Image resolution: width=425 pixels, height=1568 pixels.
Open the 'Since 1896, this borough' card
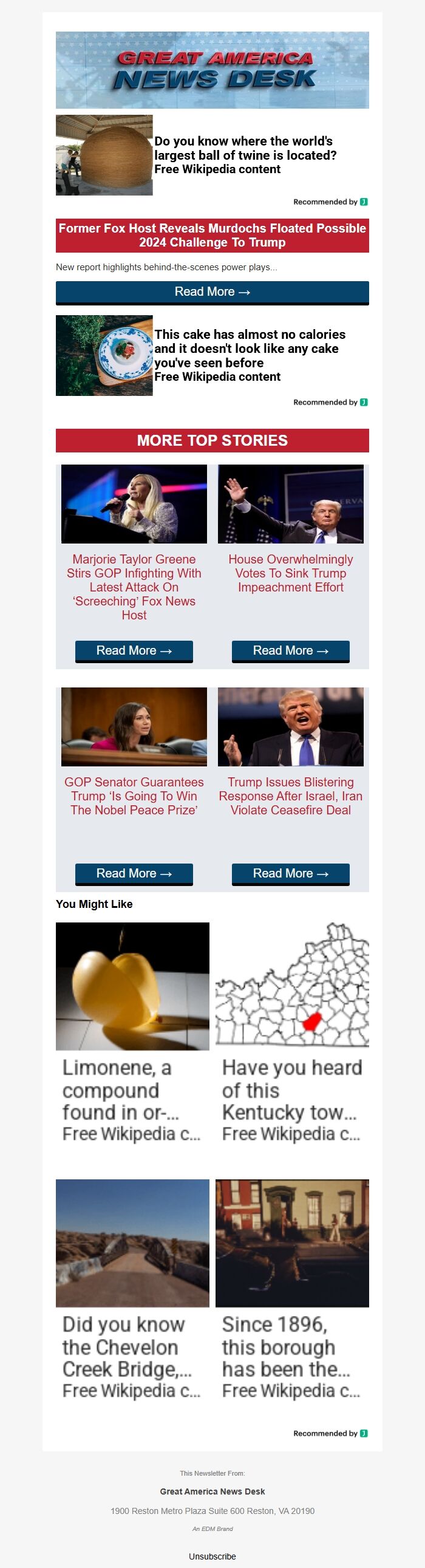click(x=291, y=1291)
